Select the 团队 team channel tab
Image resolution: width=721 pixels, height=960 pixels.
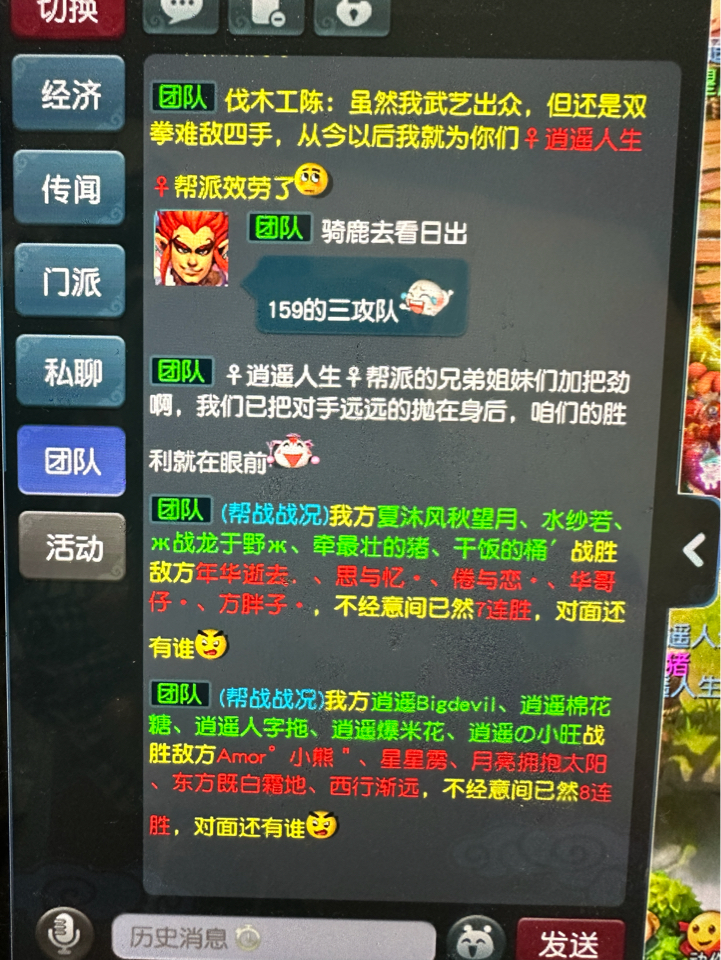tap(71, 461)
